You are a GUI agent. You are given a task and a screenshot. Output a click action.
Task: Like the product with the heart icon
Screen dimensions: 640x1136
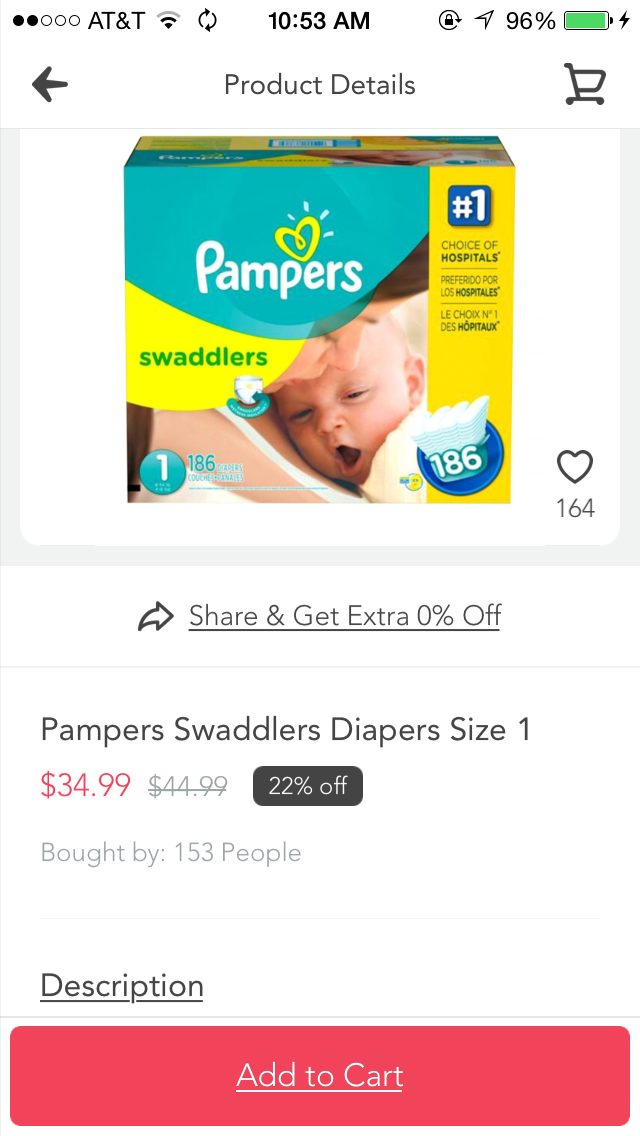point(575,467)
